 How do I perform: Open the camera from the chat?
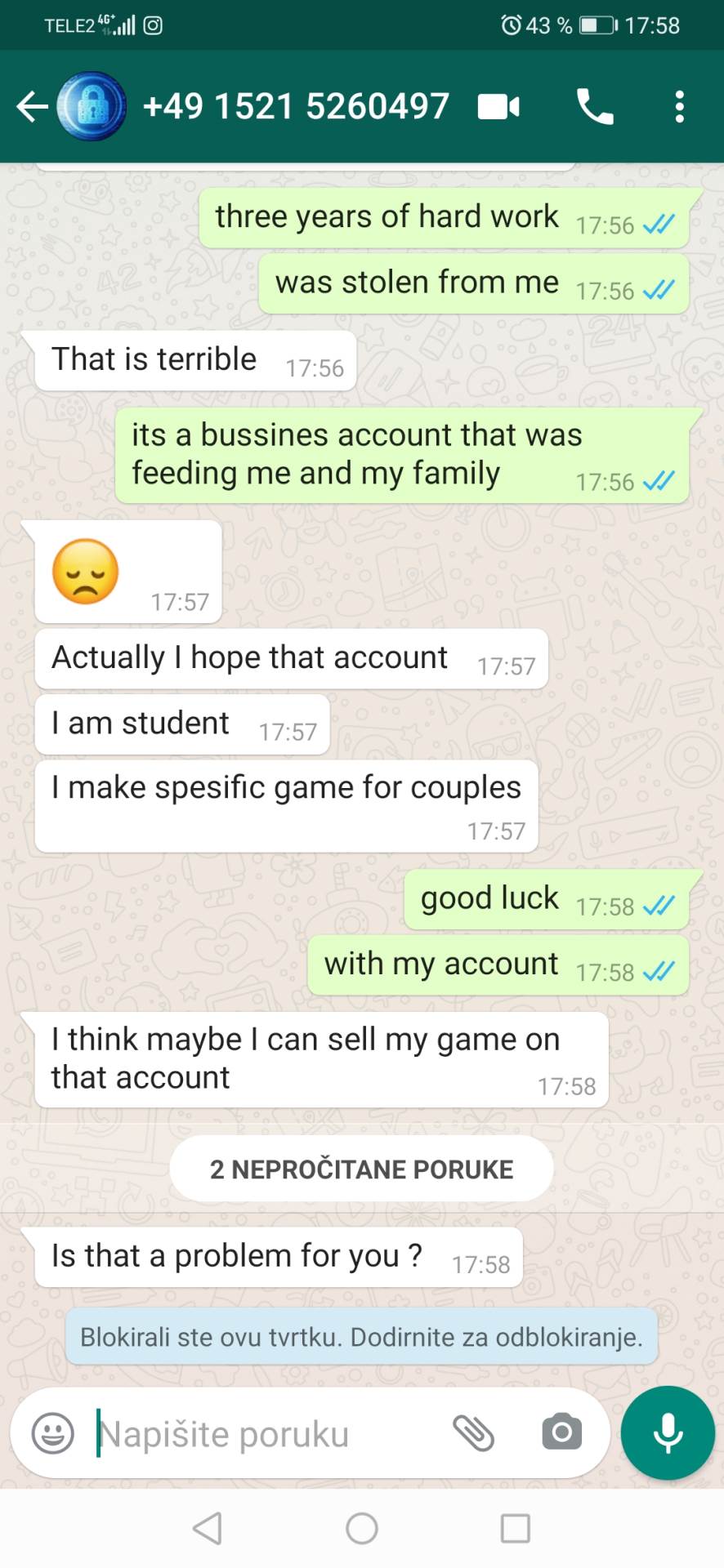[x=562, y=1432]
